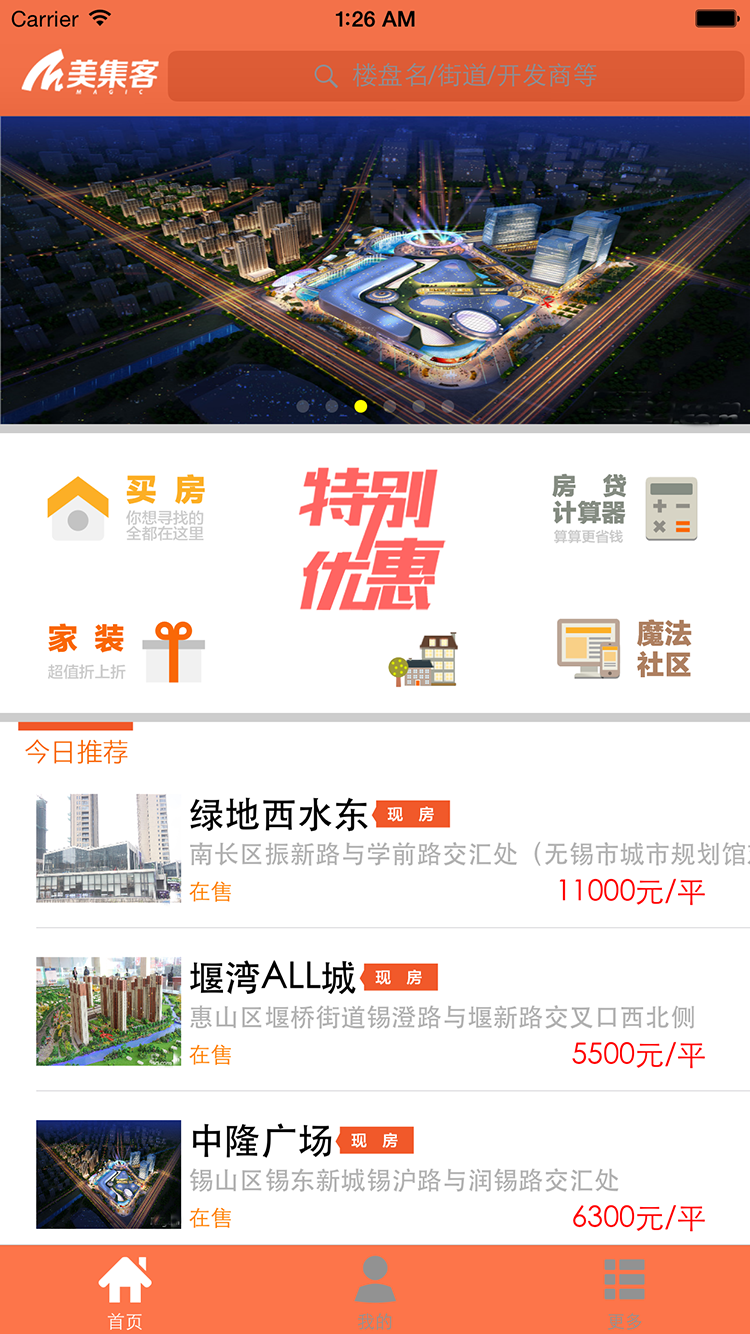View details for 堰湾ALL城
Viewport: 750px width, 1334px height.
coord(392,1011)
